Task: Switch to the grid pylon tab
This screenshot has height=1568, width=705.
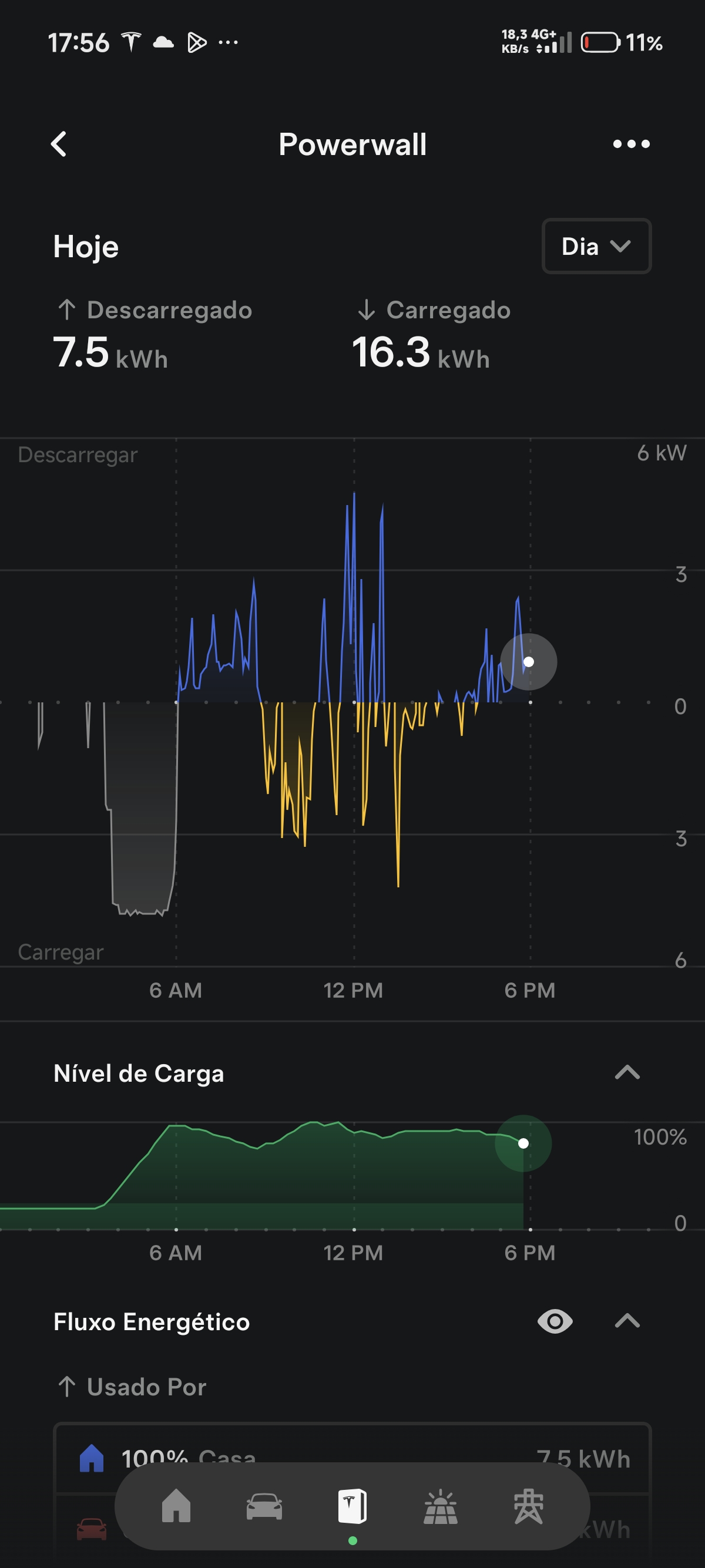Action: click(528, 1506)
